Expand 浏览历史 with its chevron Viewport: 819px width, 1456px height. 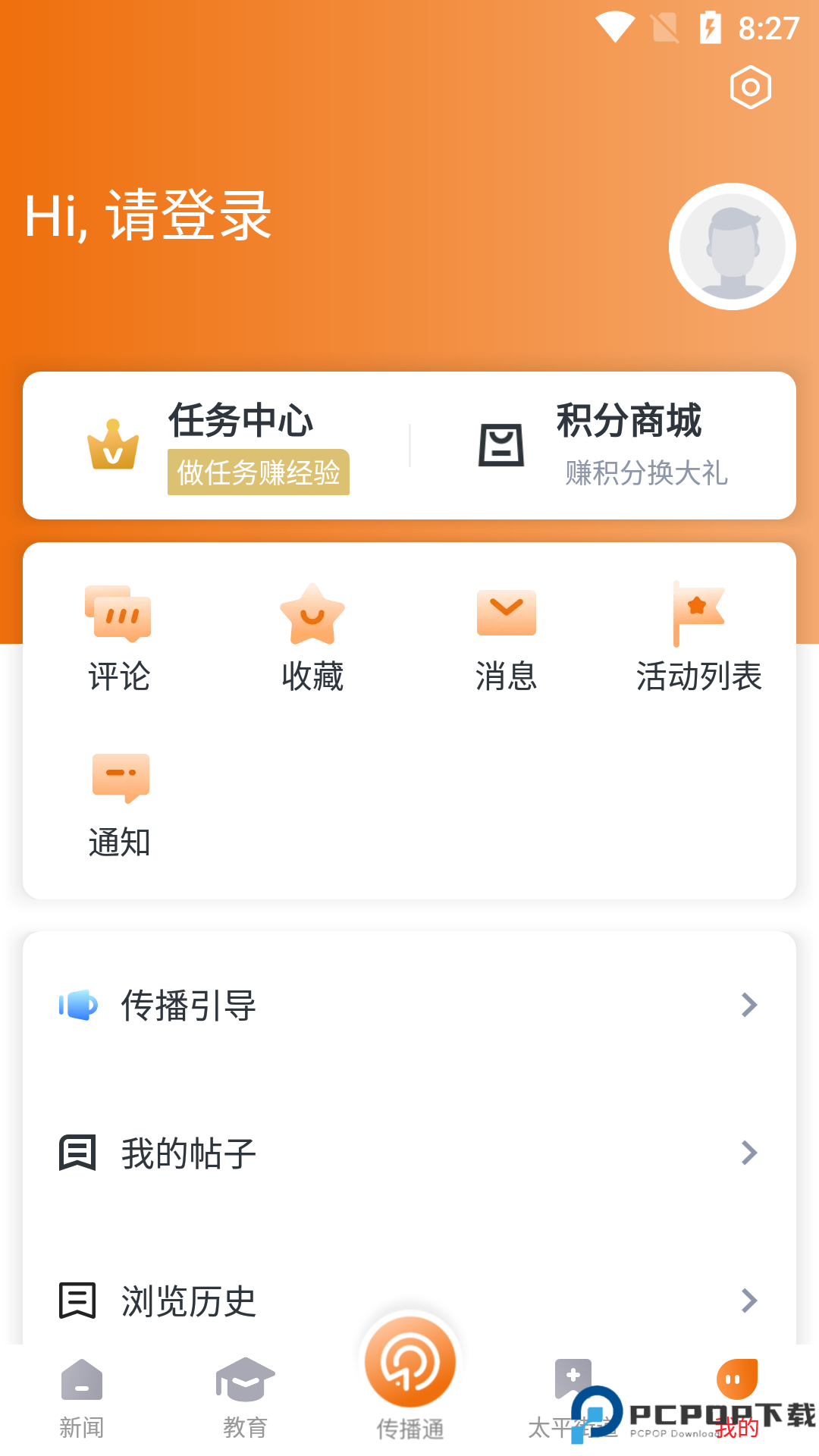(x=749, y=1301)
